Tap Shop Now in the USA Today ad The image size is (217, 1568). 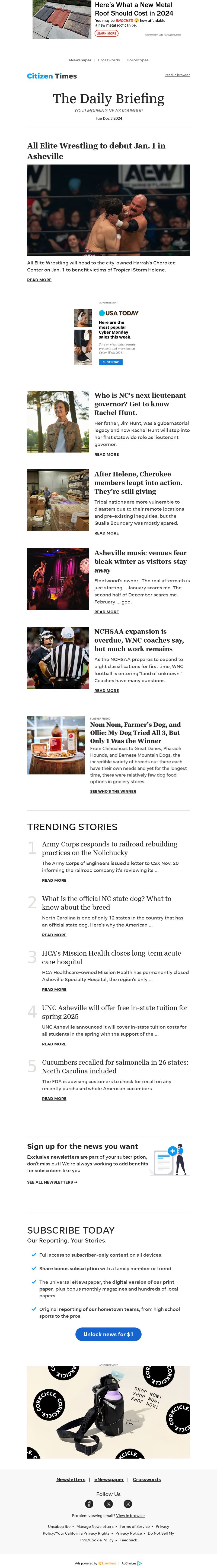coord(111,362)
